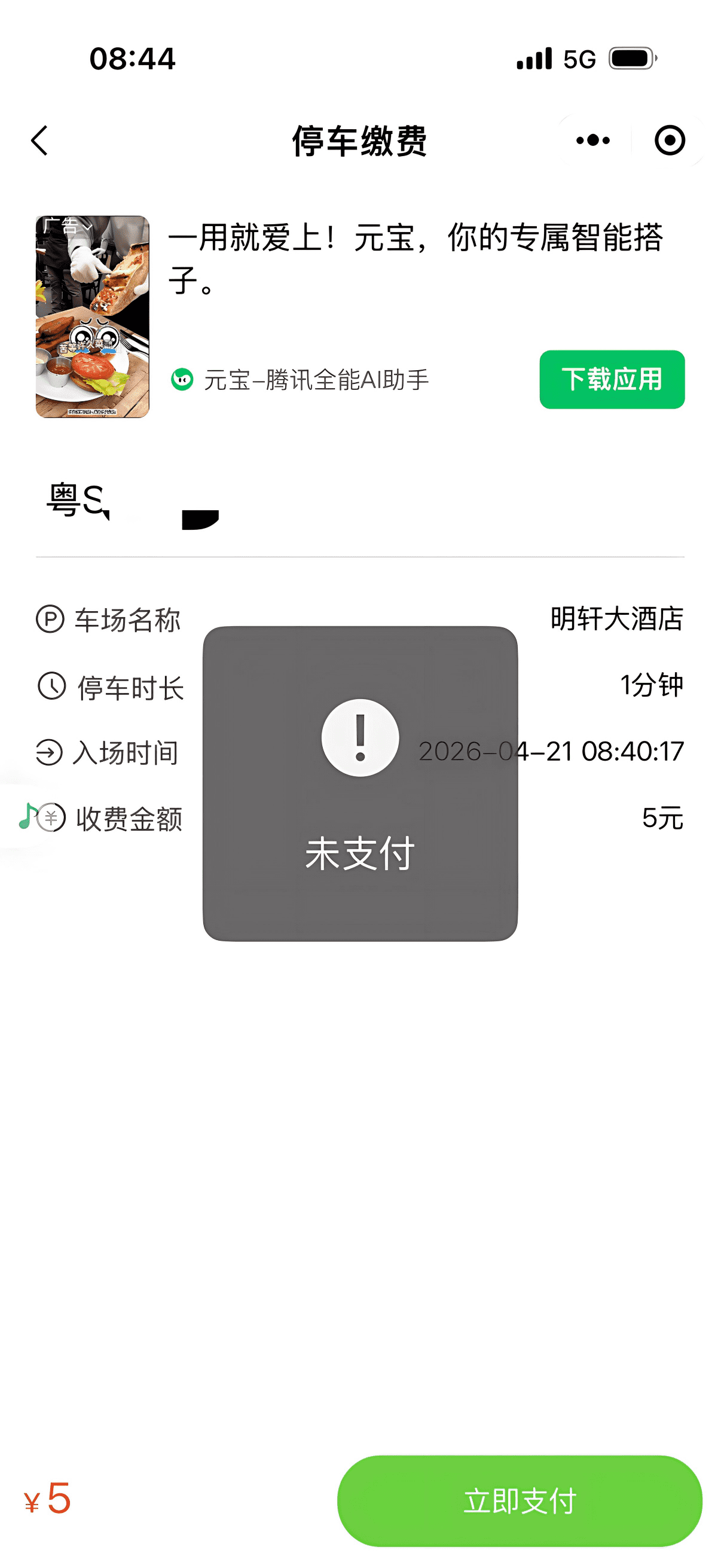Close the mini program with the circle button

669,141
